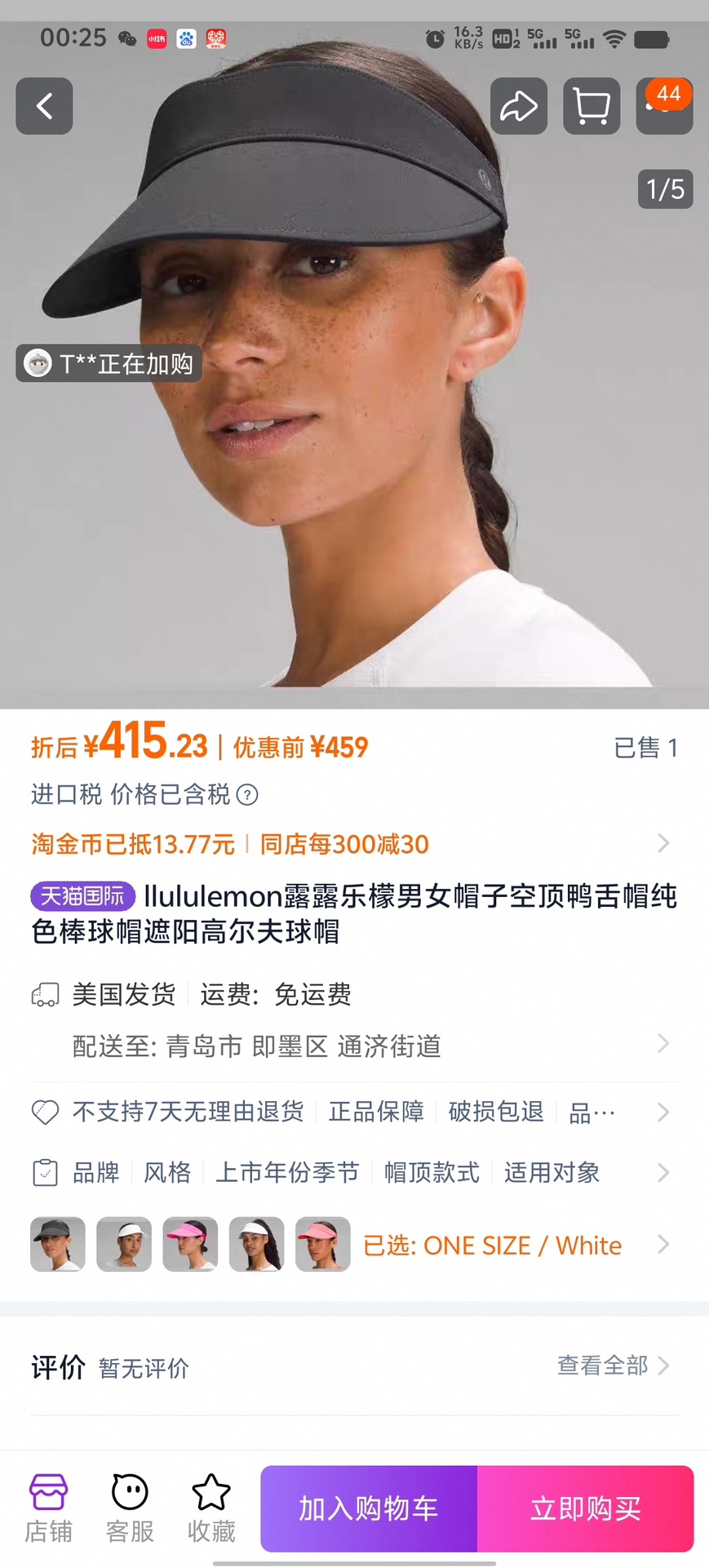Change delivery address 青岛市 即墨区
The width and height of the screenshot is (709, 1568).
click(367, 1046)
